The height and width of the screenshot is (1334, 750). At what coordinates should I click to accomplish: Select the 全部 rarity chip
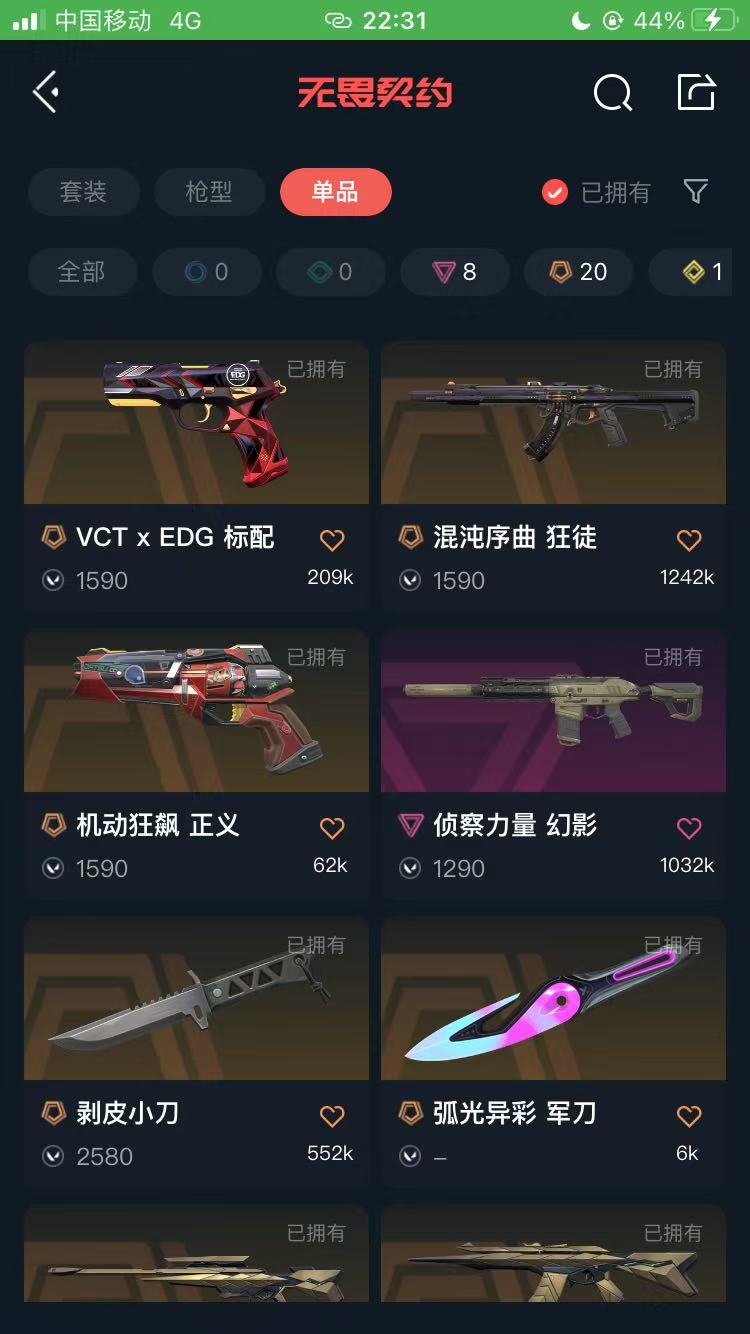click(x=82, y=272)
